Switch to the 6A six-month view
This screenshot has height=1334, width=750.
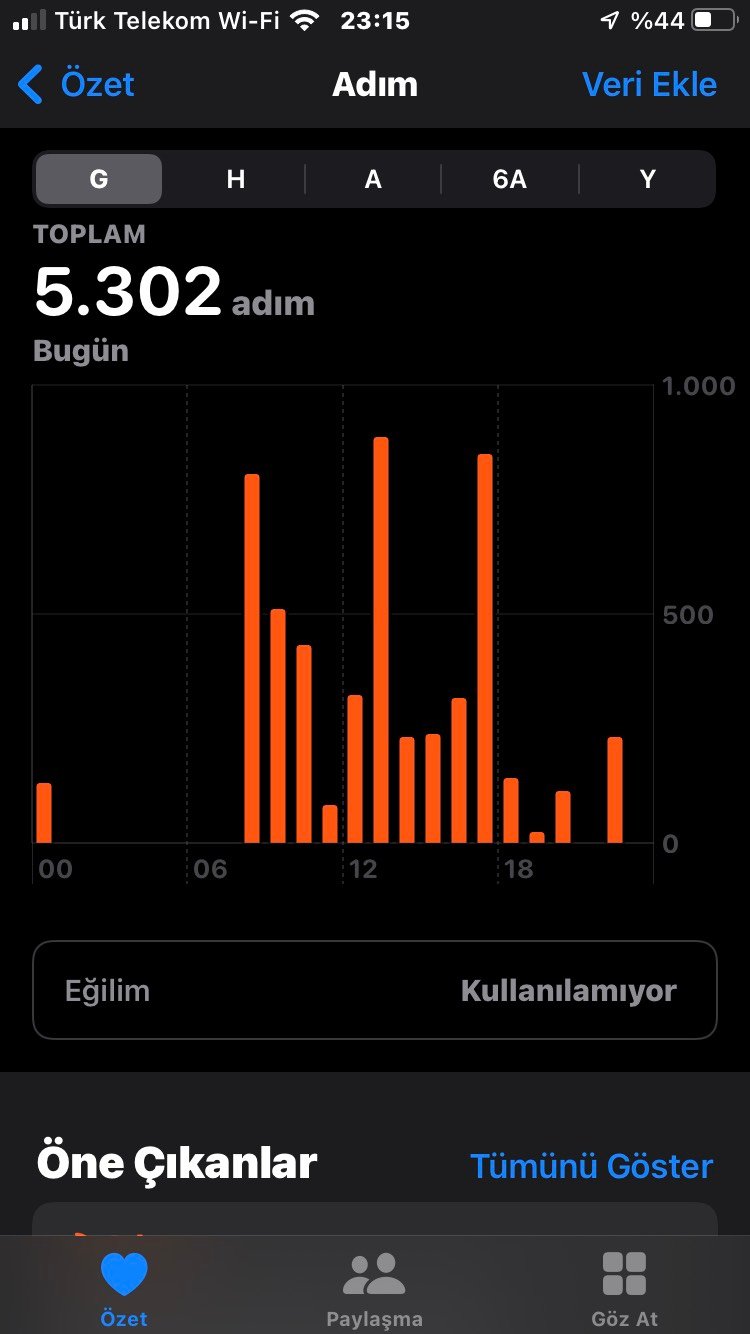tap(509, 179)
